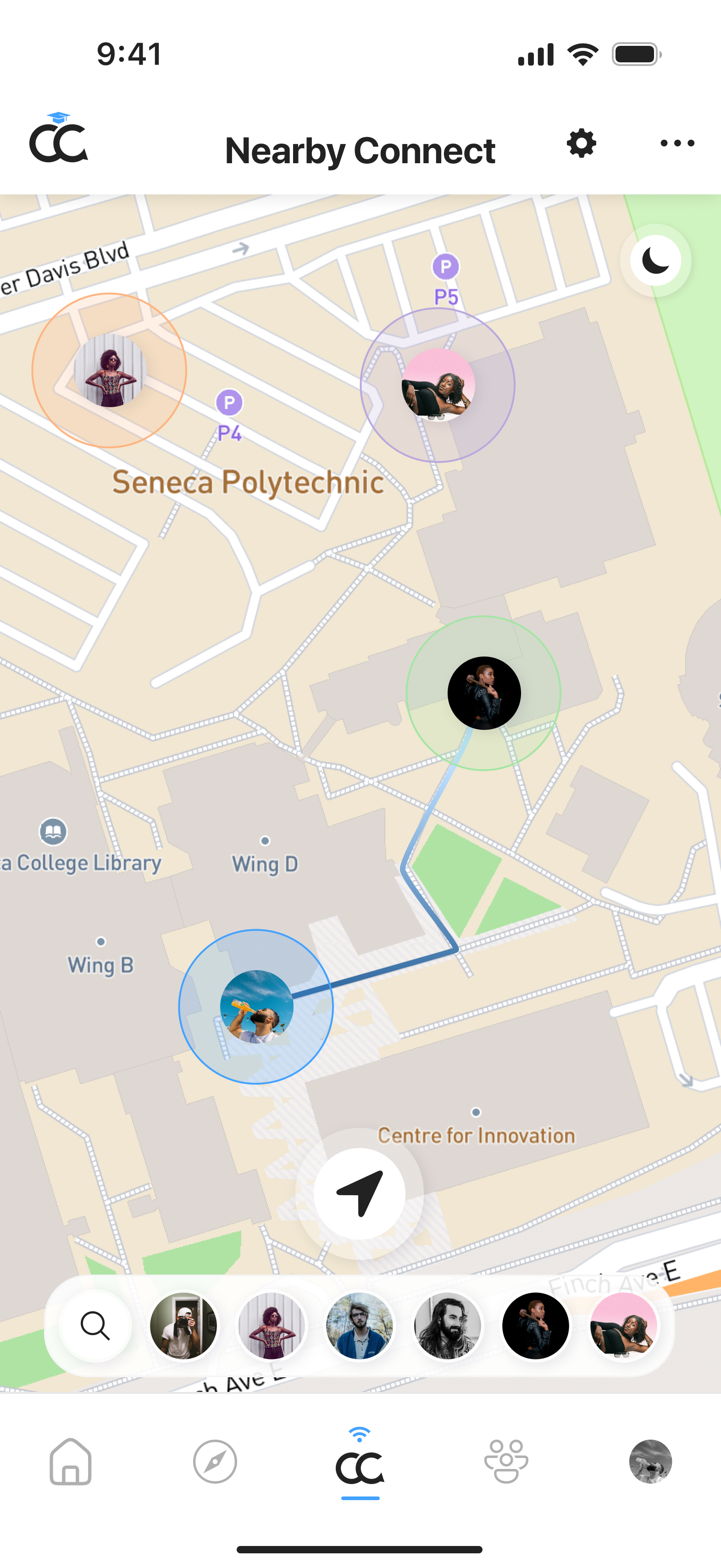Switch to the compass Explore tab
Viewport: 721px width, 1568px height.
215,1462
